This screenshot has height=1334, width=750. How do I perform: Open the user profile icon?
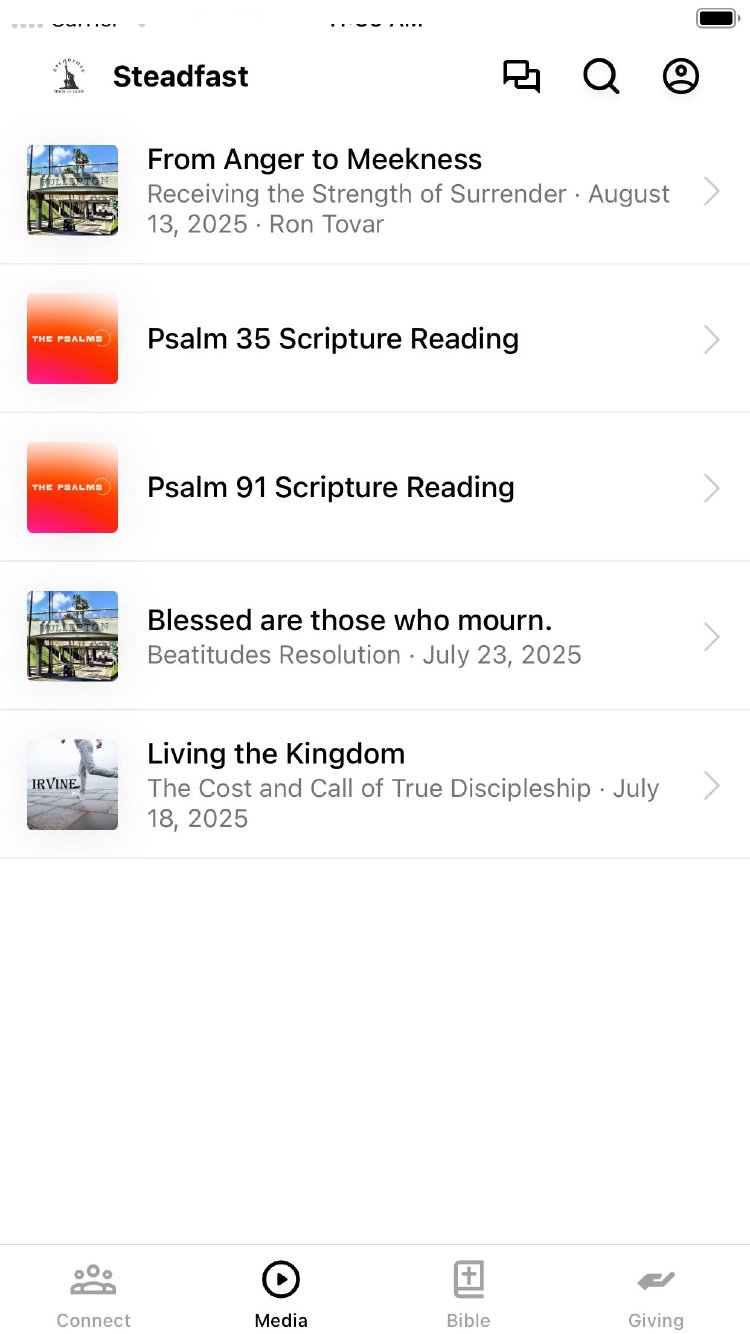click(x=681, y=77)
